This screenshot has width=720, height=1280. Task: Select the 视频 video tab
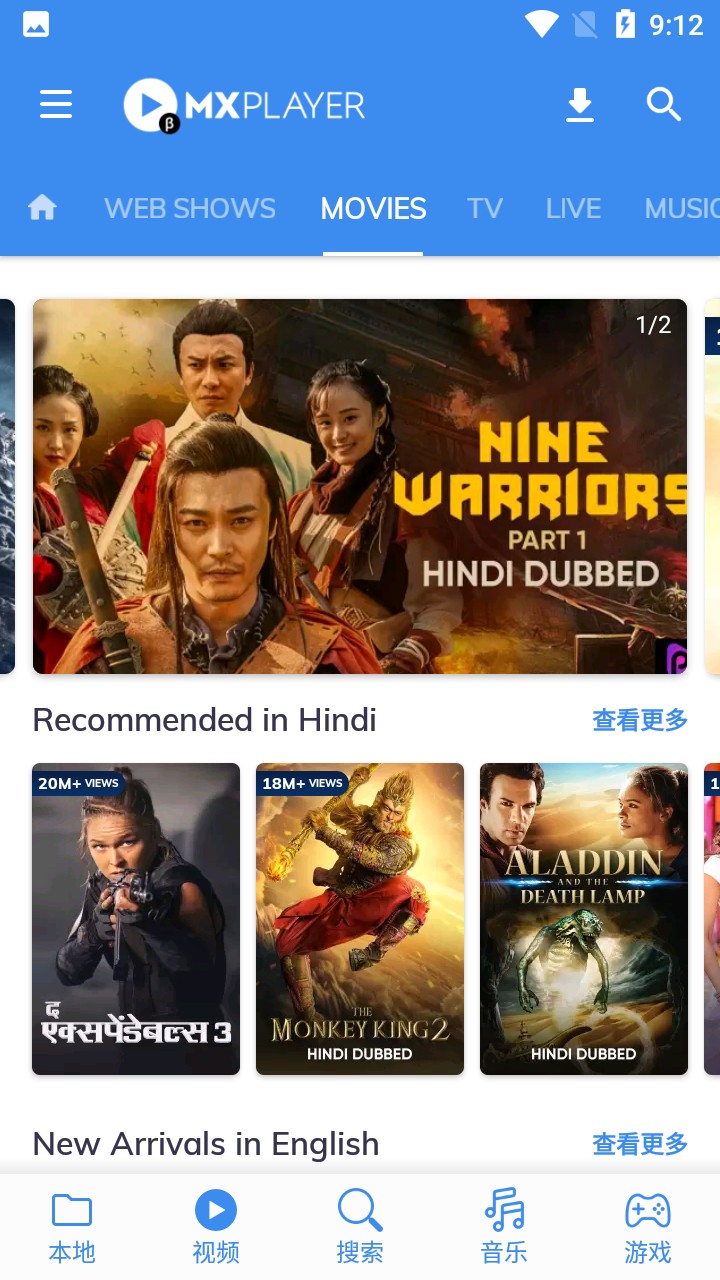click(x=216, y=1226)
